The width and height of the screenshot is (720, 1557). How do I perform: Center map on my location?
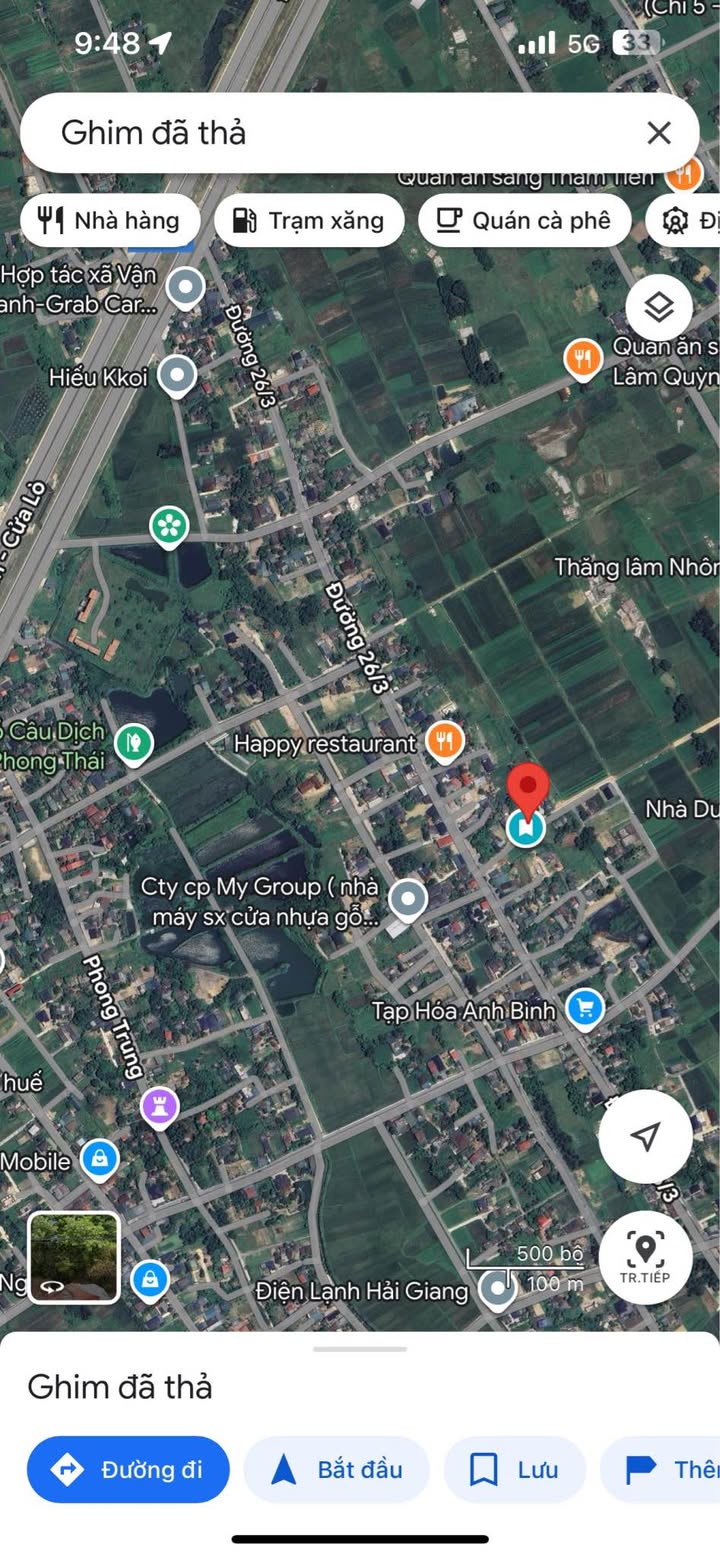point(646,1136)
